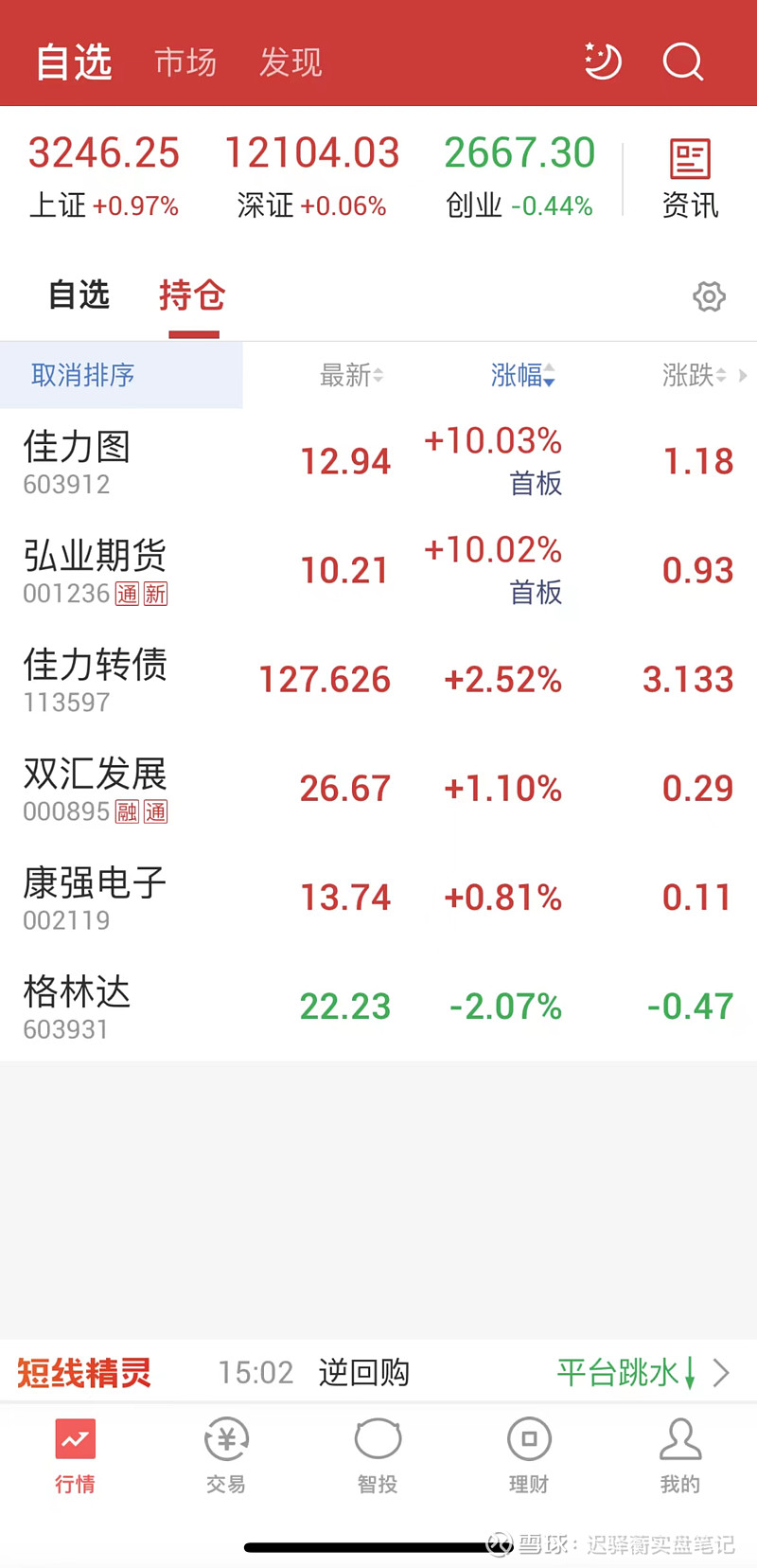
Task: Open the 格林达 stock row
Action: point(378,1007)
